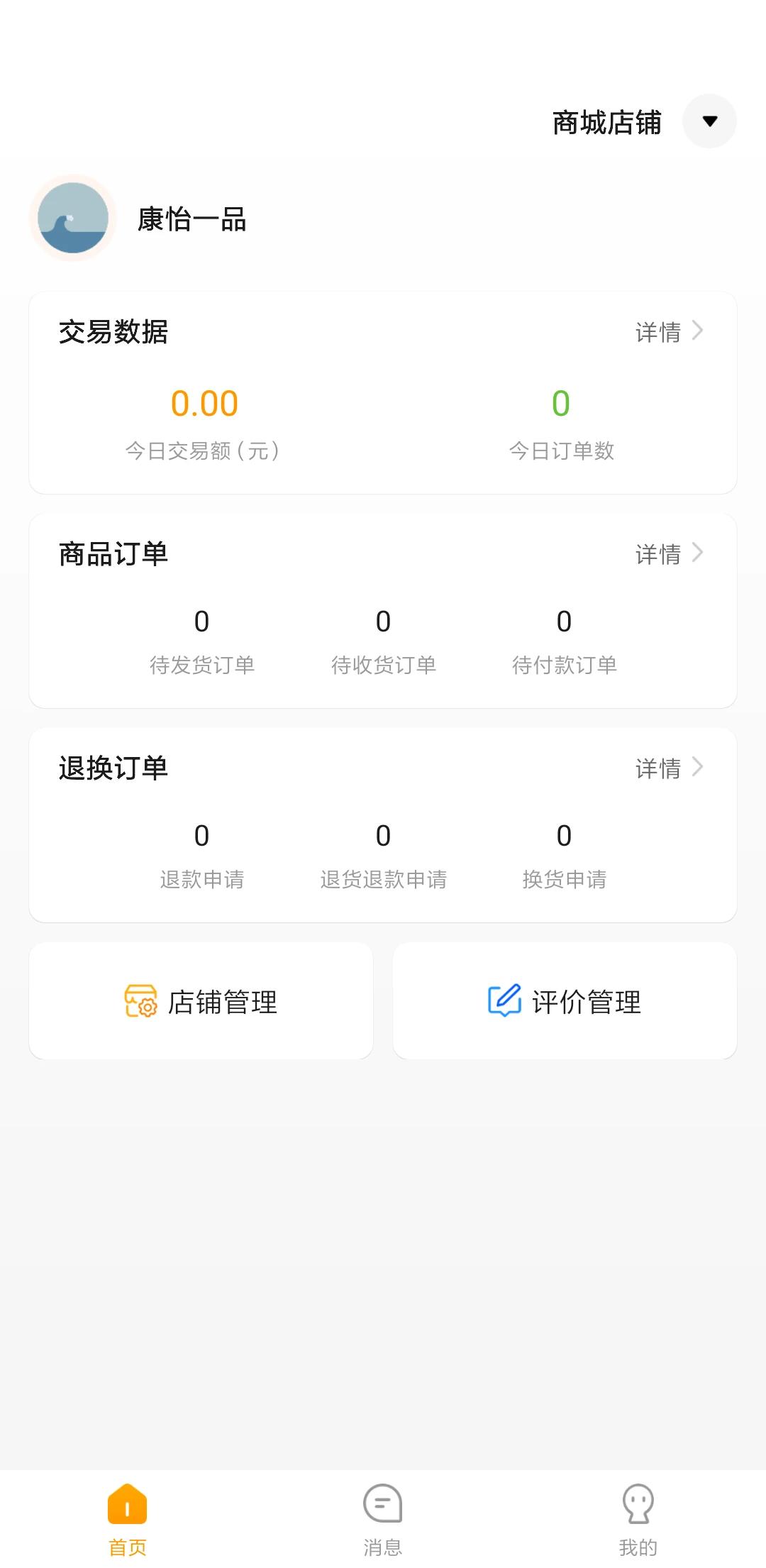766x1568 pixels.
Task: Click today's order count showing 0
Action: click(x=562, y=403)
